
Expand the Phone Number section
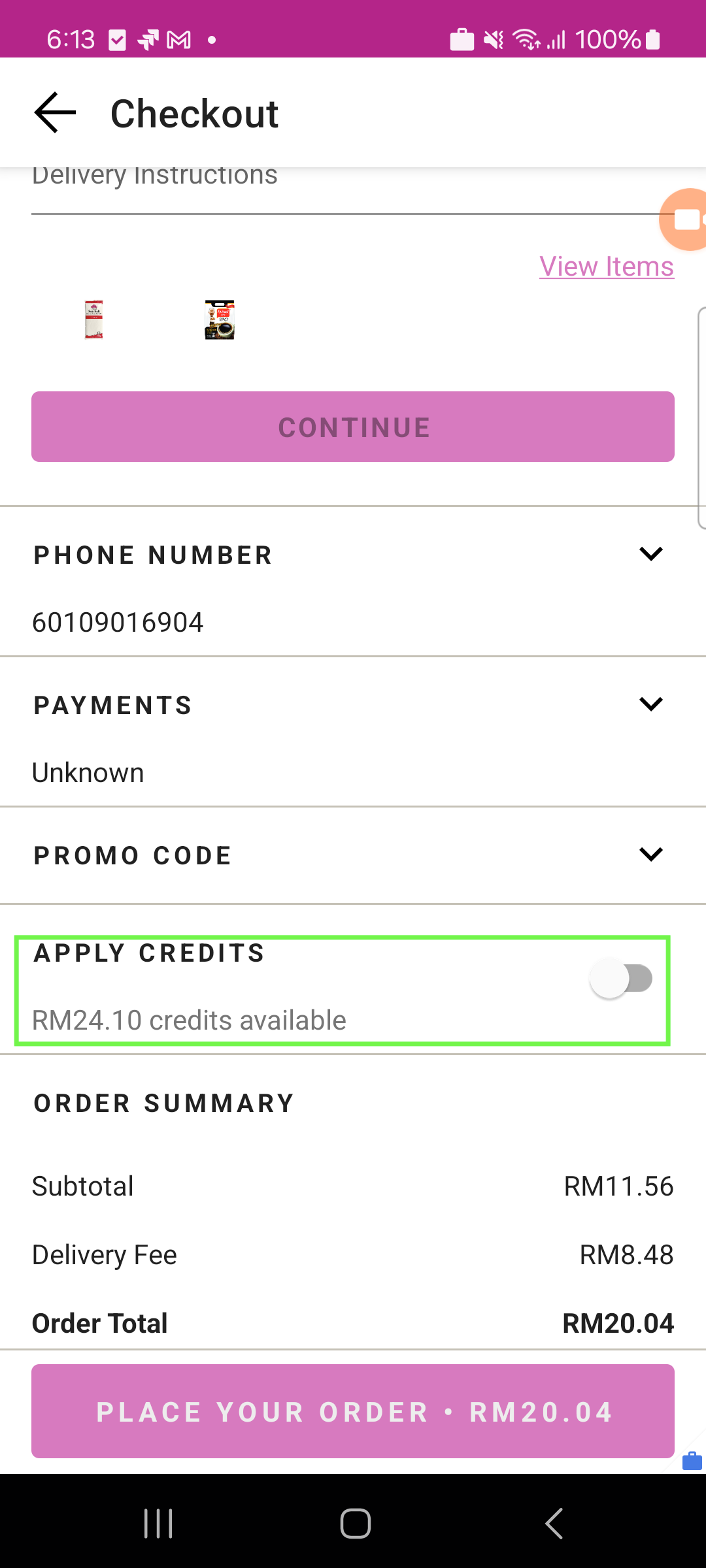[x=650, y=554]
